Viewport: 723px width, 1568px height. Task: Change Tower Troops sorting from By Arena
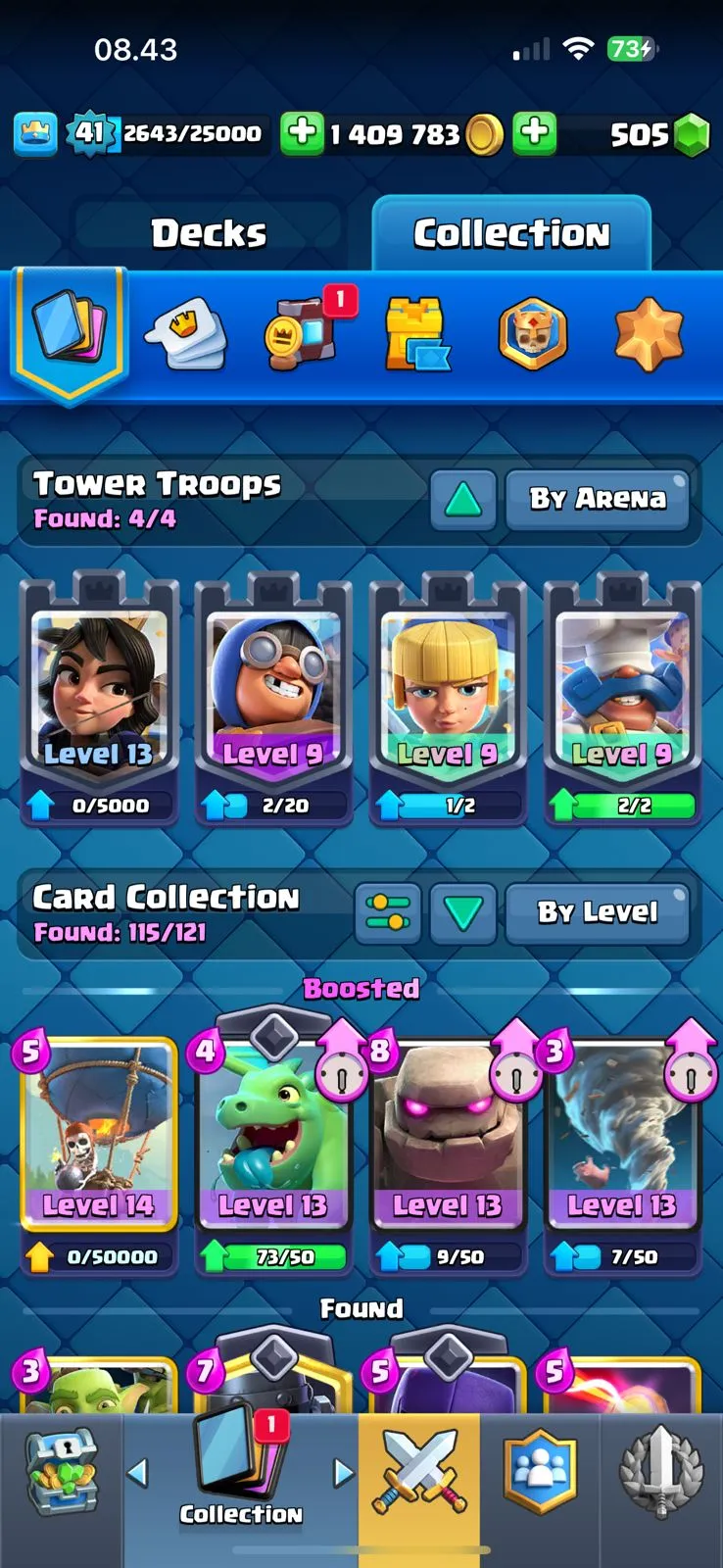[598, 500]
